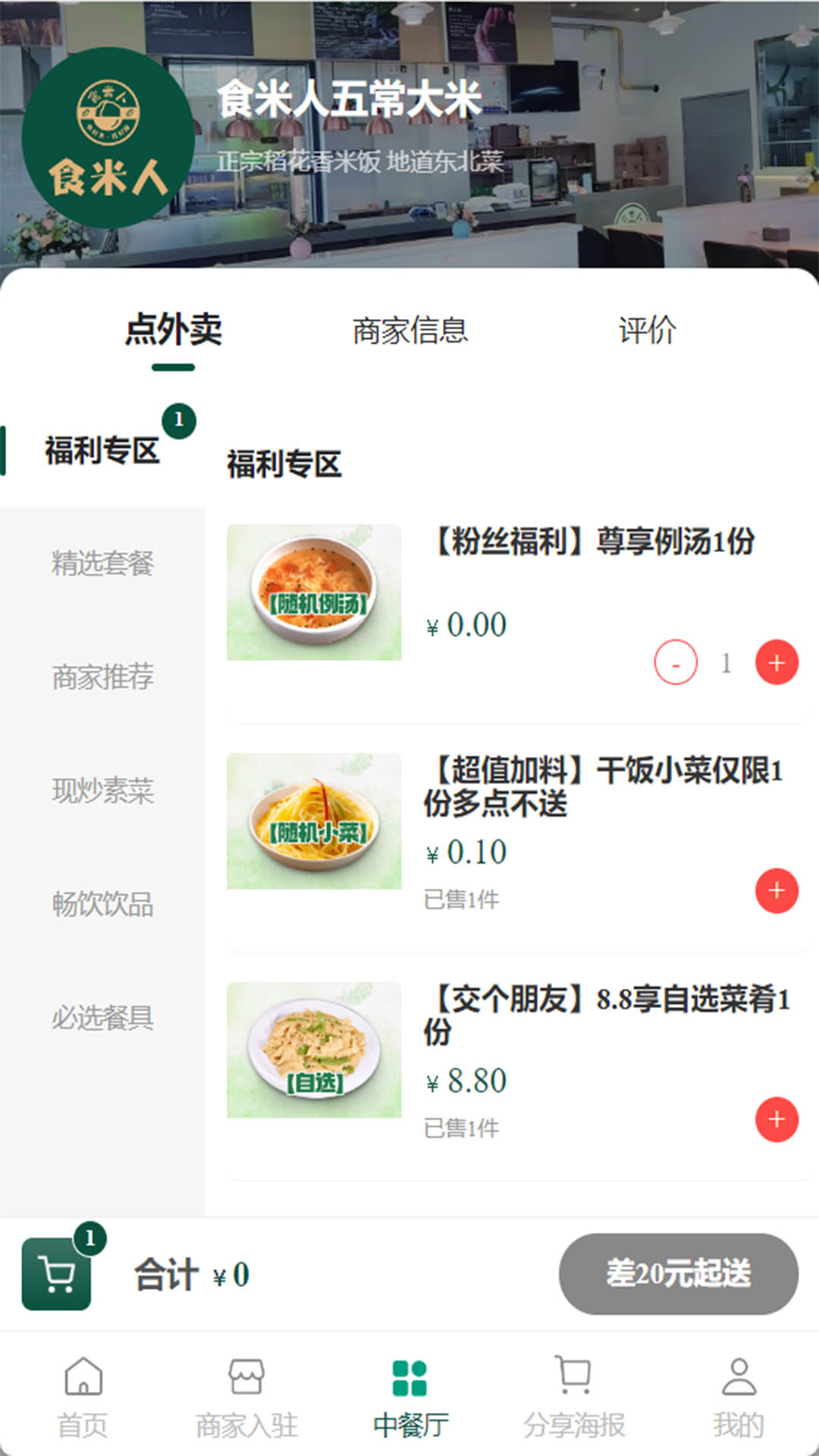Tap the 食米人 restaurant logo
The width and height of the screenshot is (819, 1456).
point(110,135)
